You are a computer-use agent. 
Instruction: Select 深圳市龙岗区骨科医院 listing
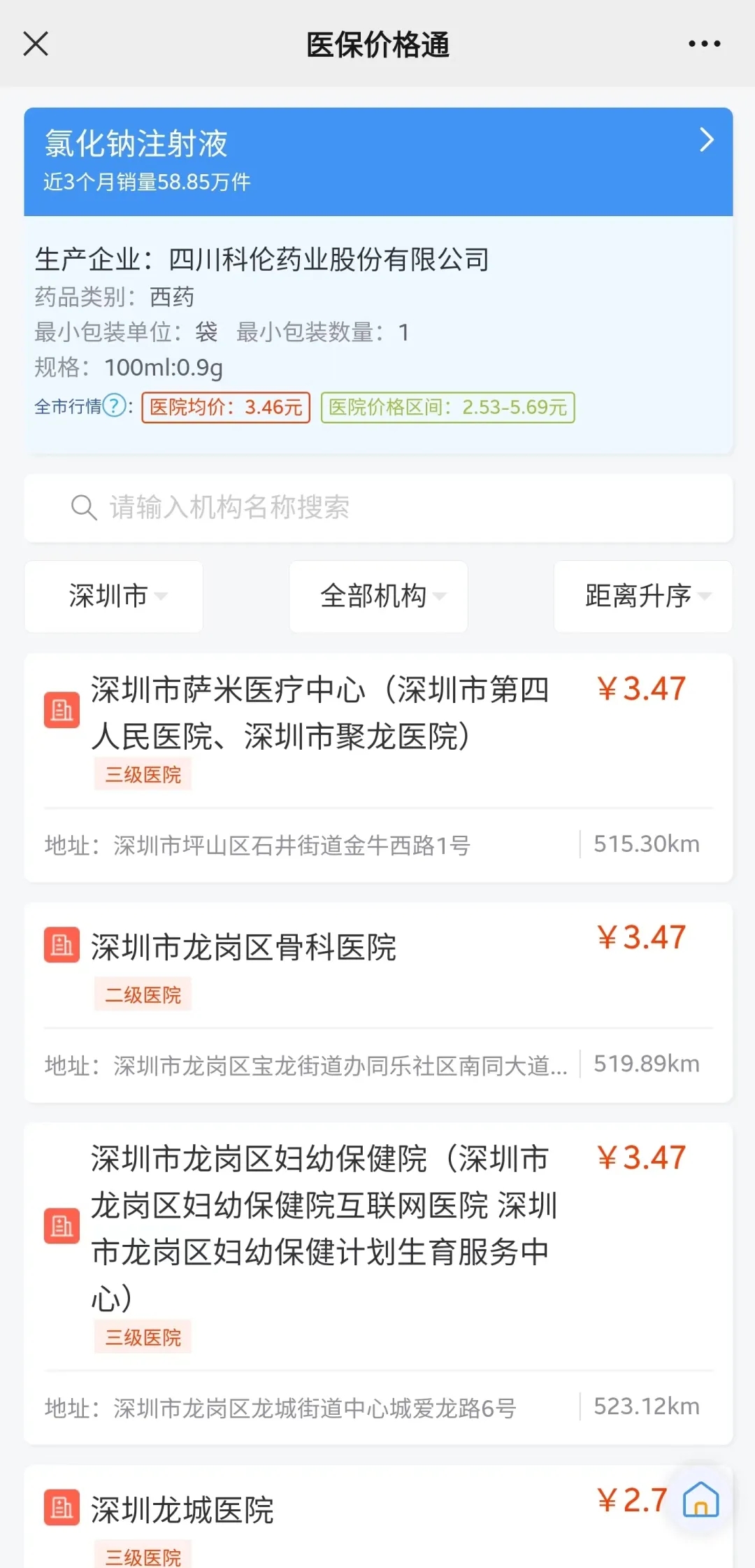[x=243, y=948]
